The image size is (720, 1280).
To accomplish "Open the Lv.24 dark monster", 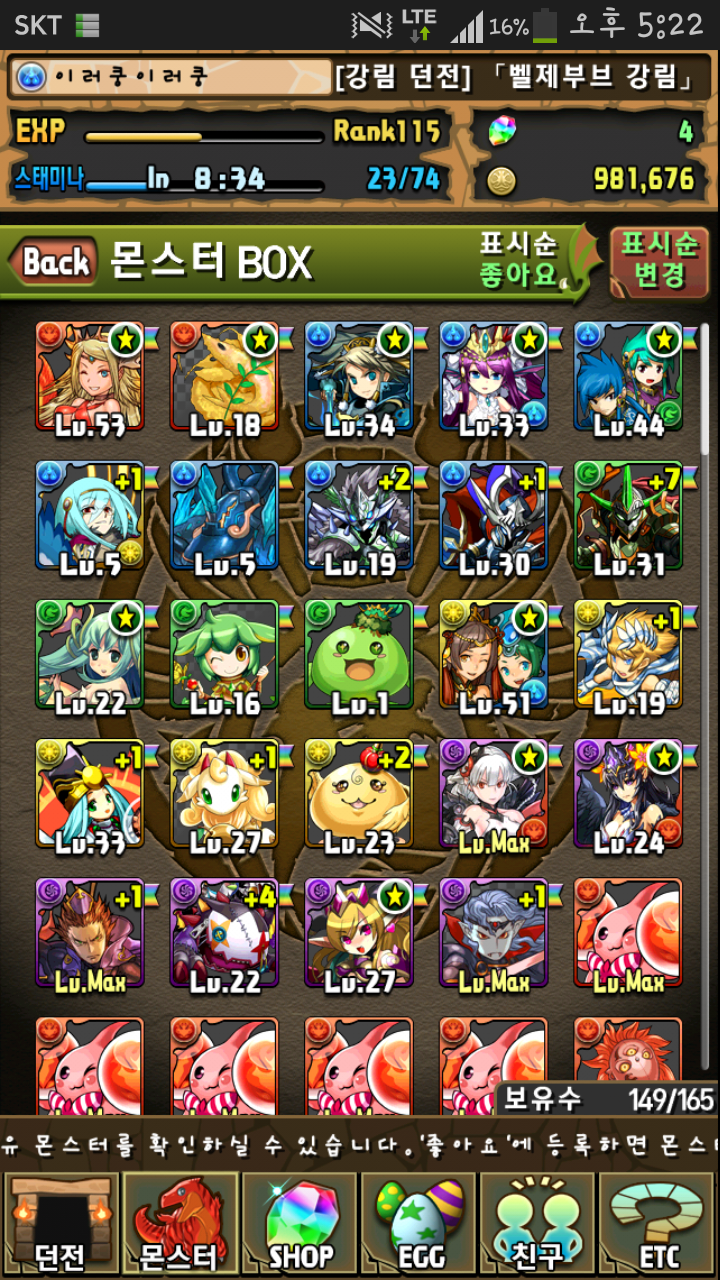I will pyautogui.click(x=628, y=797).
